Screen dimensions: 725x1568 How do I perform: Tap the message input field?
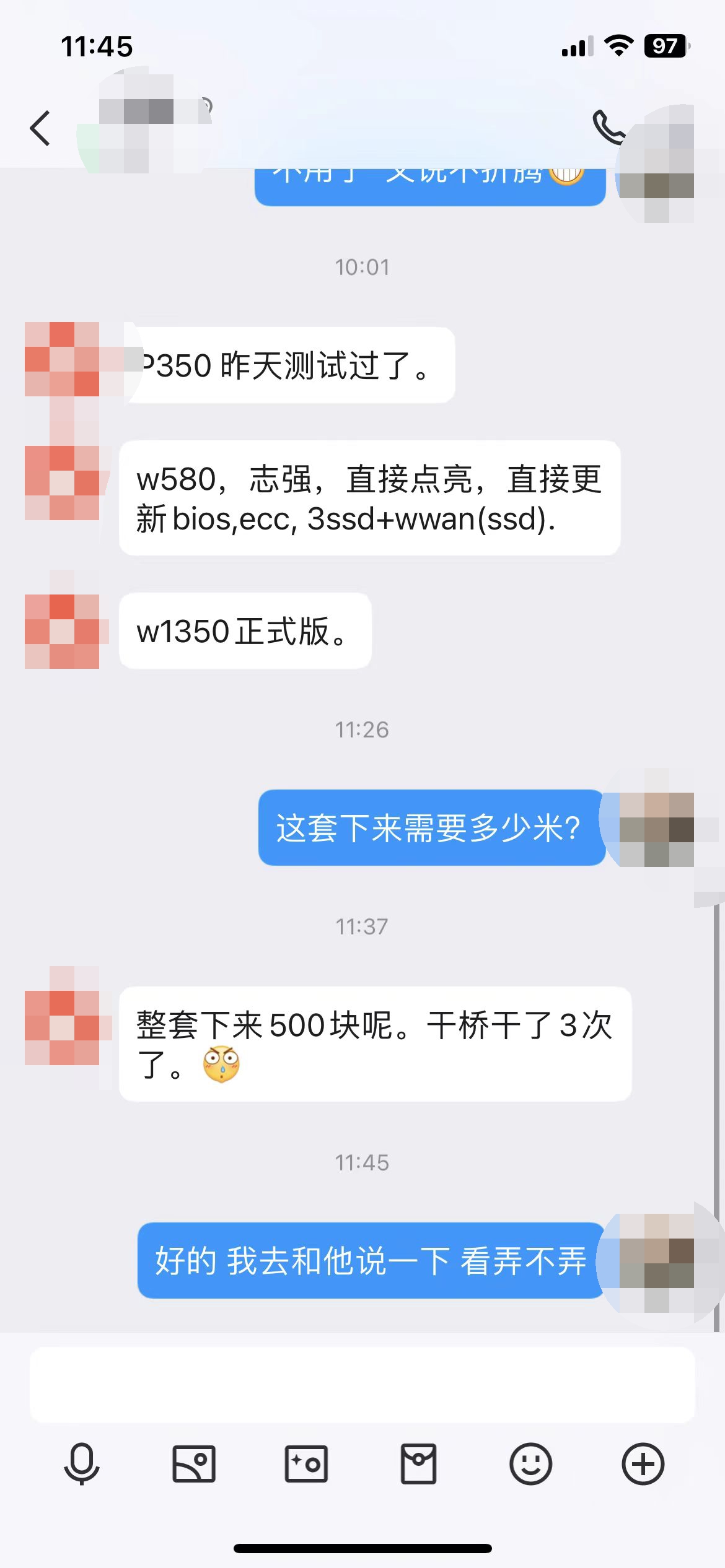362,1384
